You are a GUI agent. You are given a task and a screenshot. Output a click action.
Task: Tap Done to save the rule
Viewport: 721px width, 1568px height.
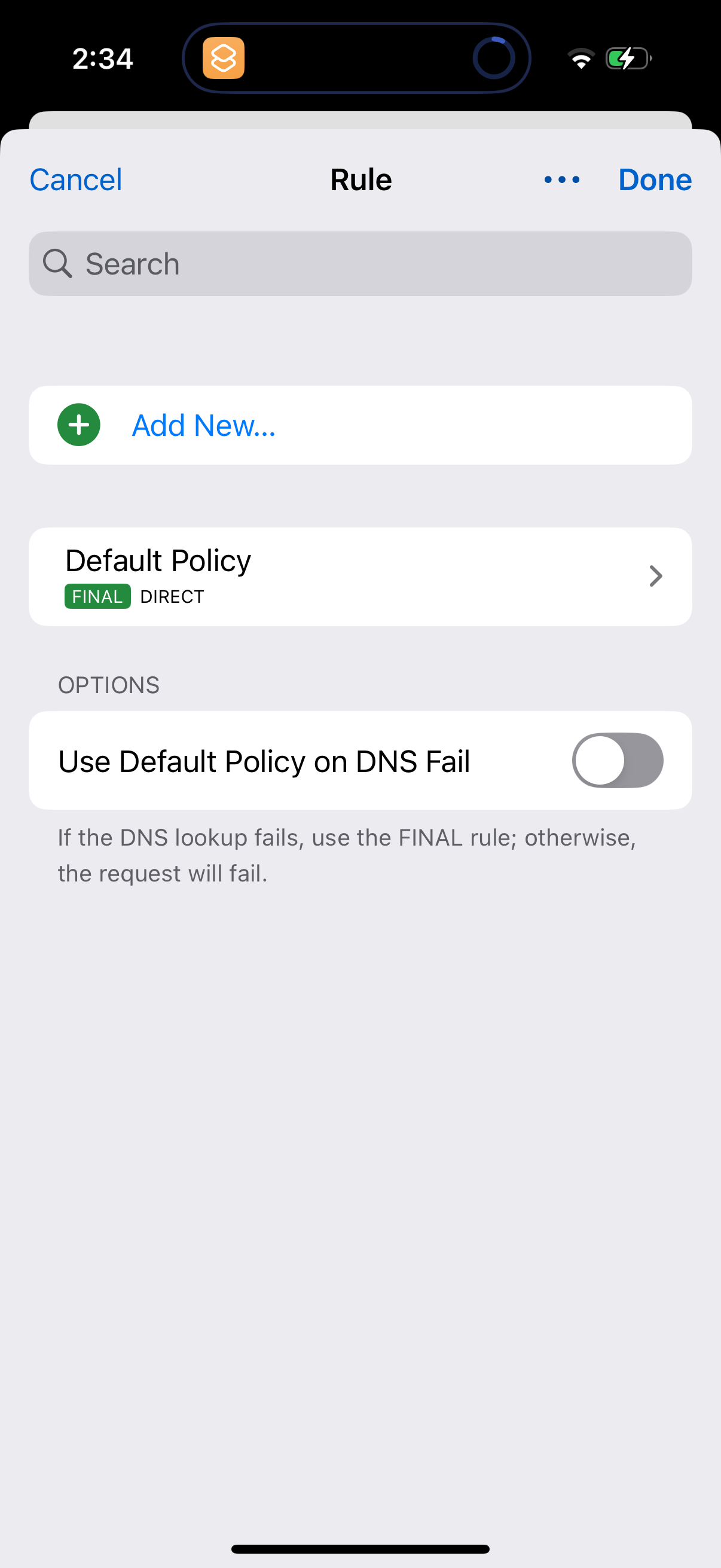pos(655,179)
